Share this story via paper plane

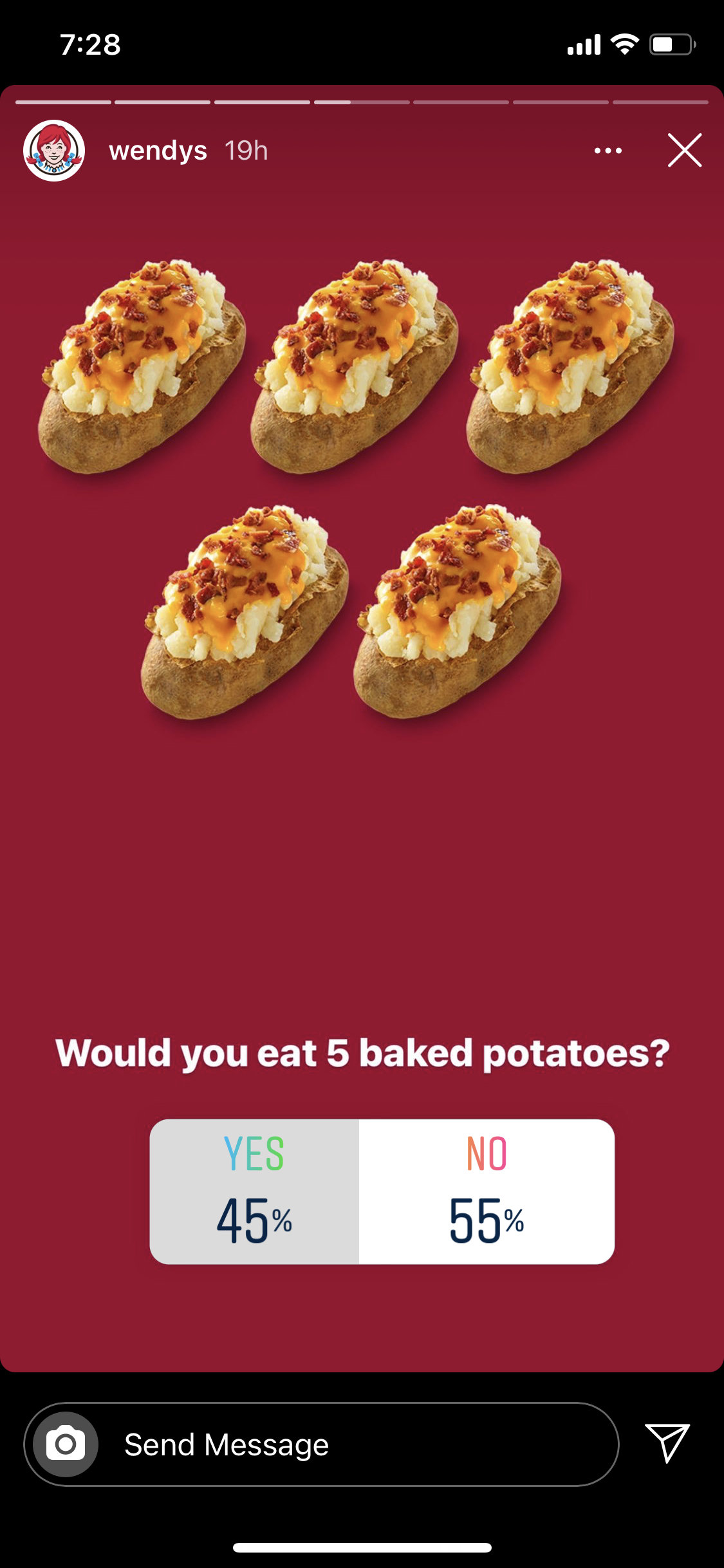[667, 1442]
